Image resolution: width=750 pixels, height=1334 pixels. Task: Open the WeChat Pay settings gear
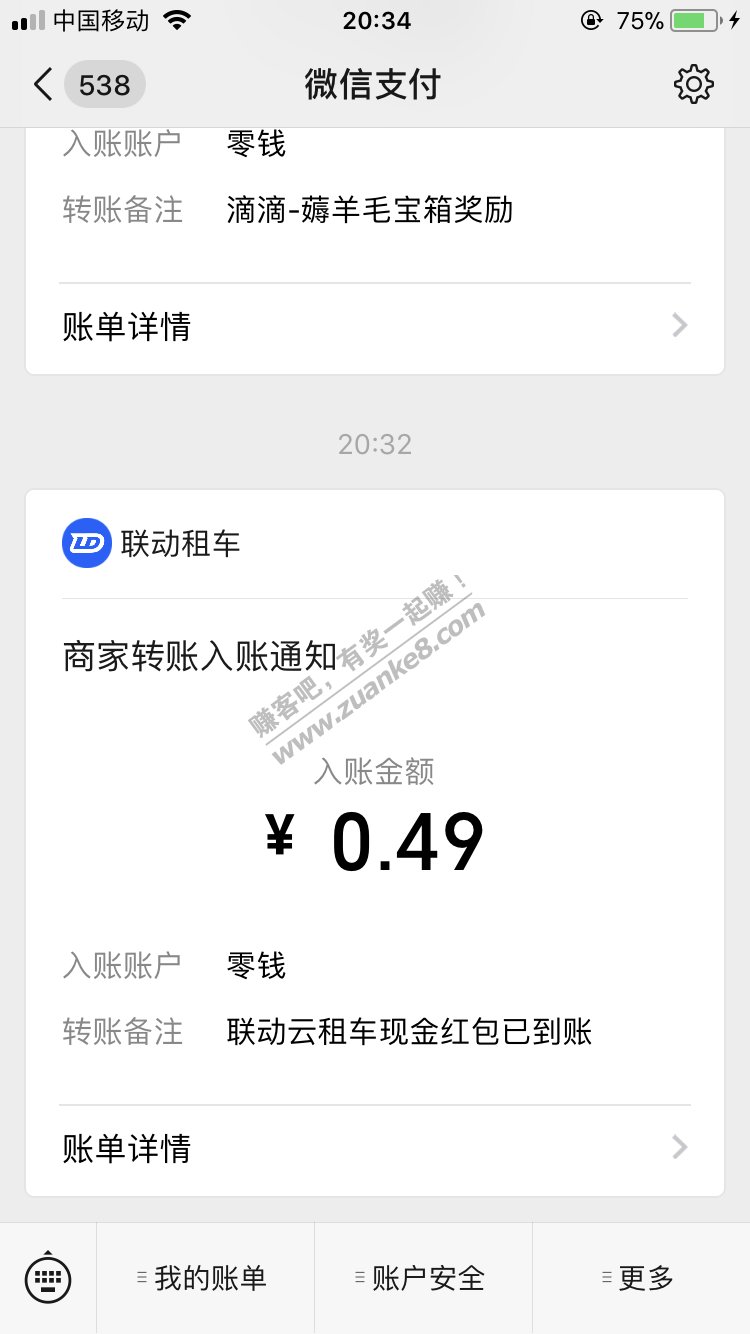pos(693,85)
